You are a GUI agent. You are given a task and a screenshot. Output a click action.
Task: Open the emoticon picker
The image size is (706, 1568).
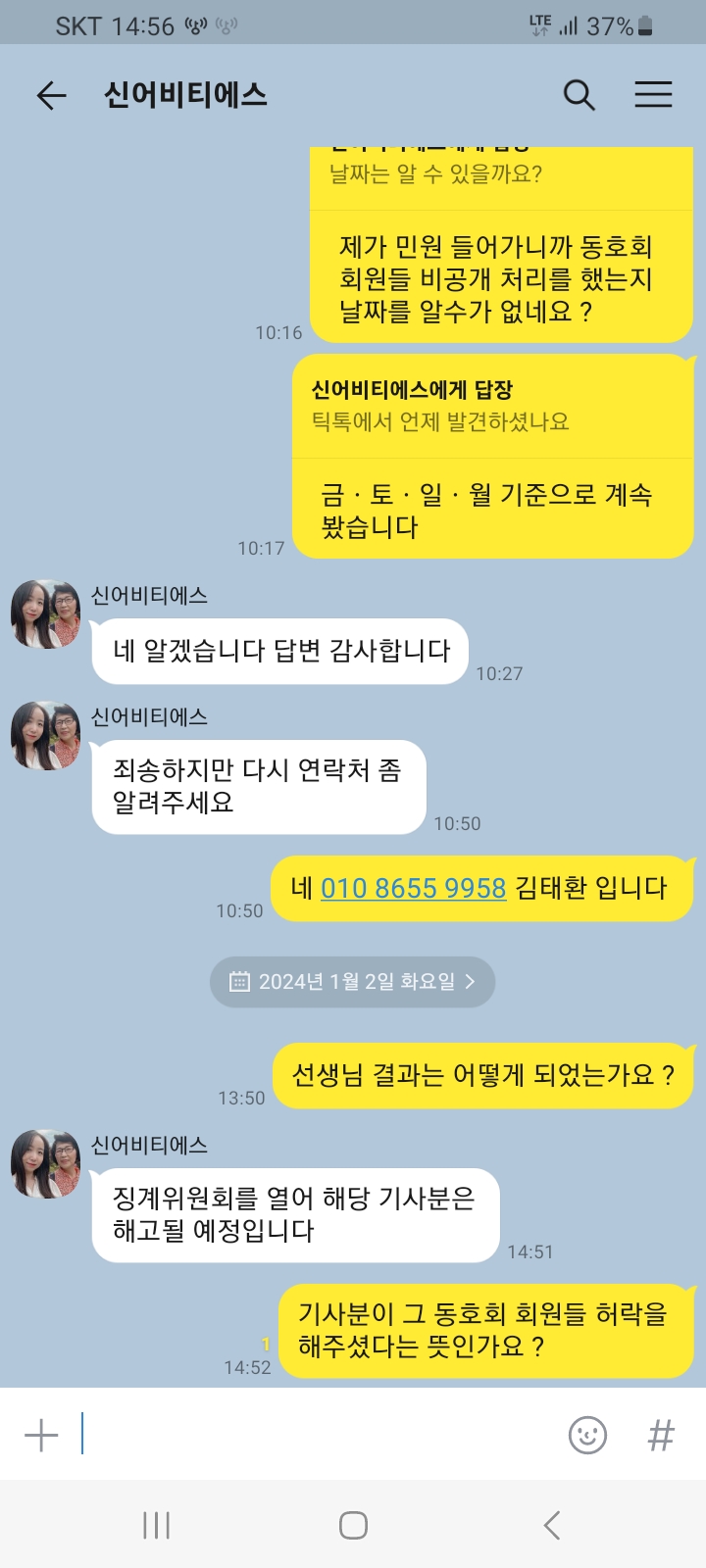[587, 1436]
